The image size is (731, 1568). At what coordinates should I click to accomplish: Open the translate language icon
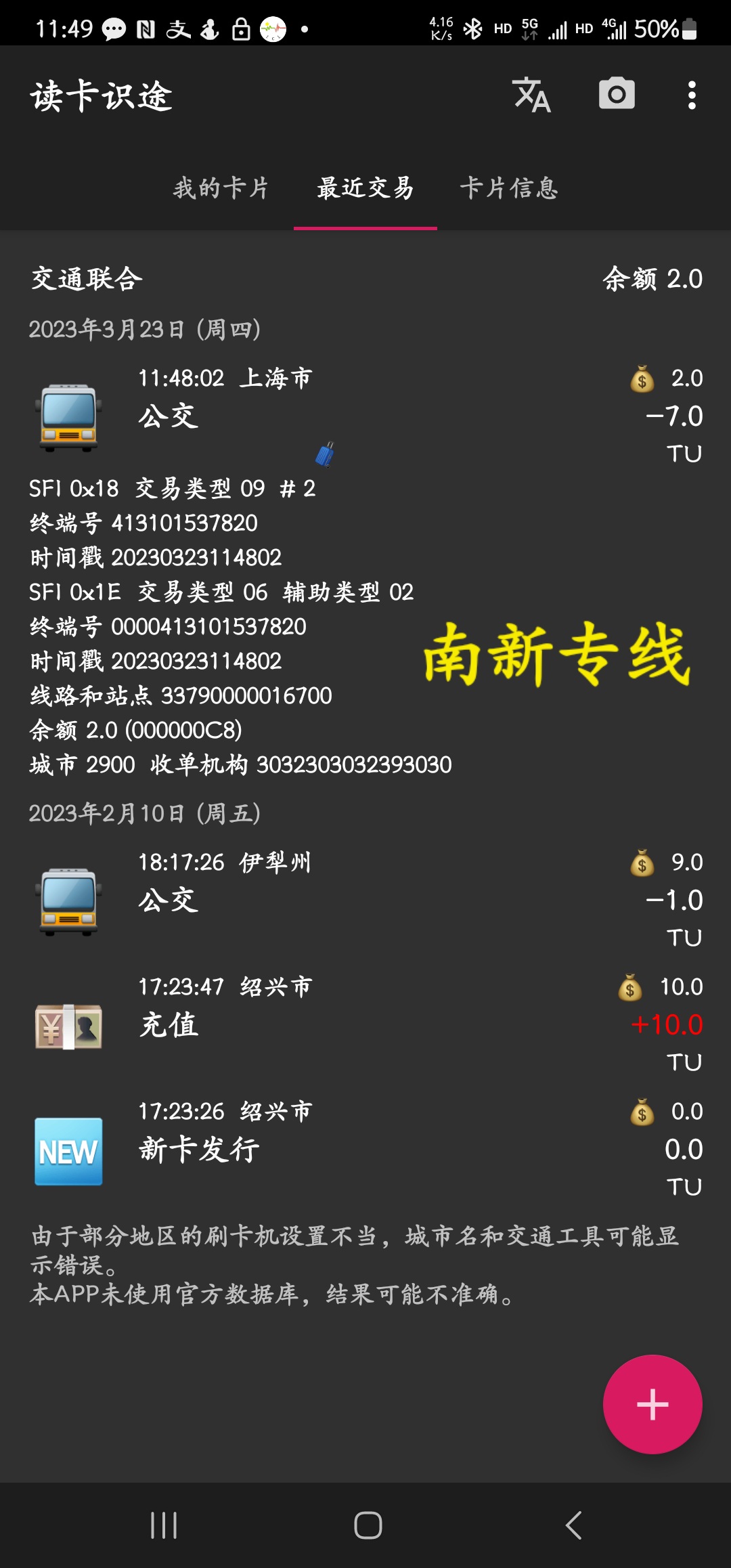(x=532, y=95)
